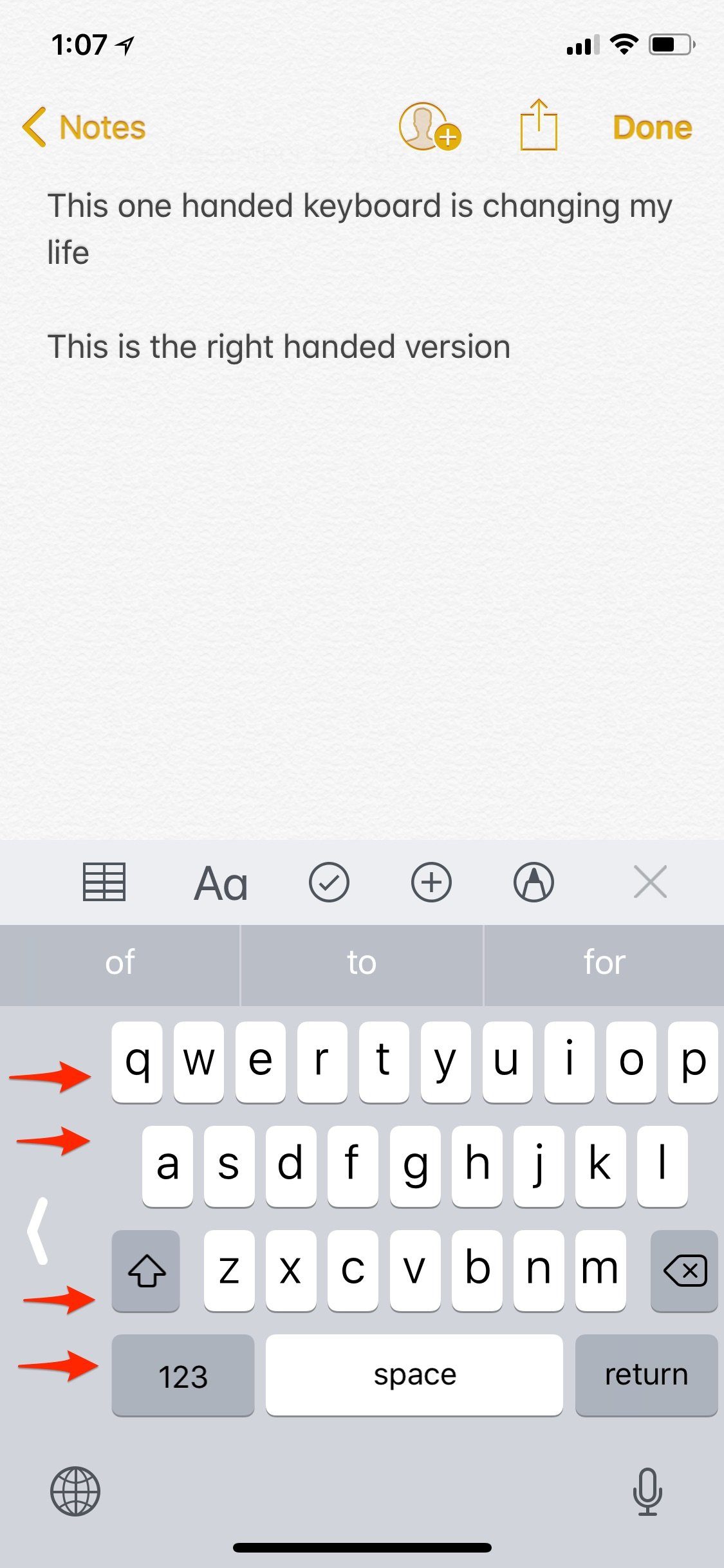The image size is (724, 1568).
Task: Add a checklist with the checkmark icon
Action: click(329, 882)
